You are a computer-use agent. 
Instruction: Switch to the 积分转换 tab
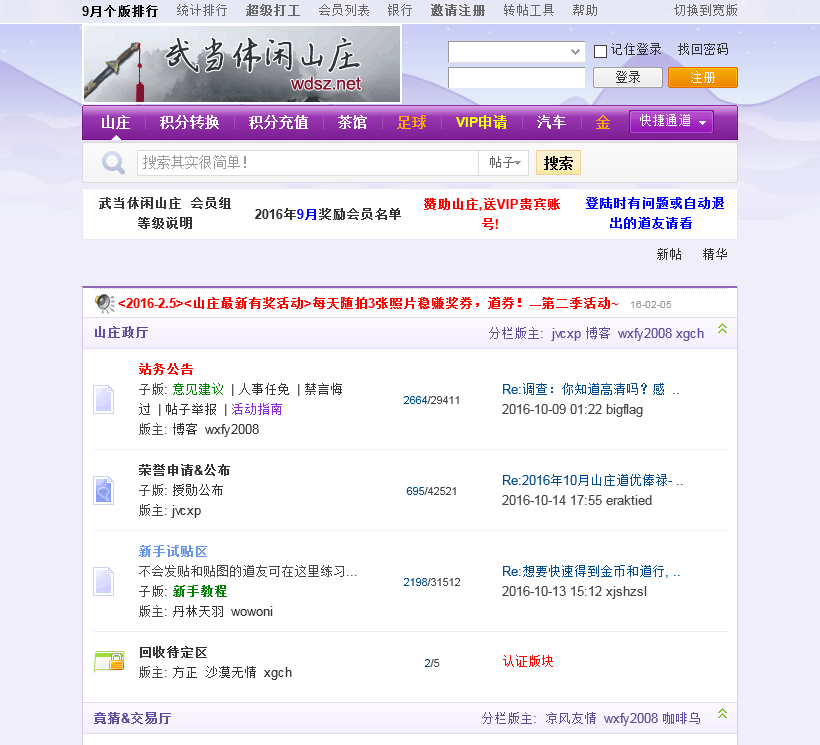click(189, 122)
